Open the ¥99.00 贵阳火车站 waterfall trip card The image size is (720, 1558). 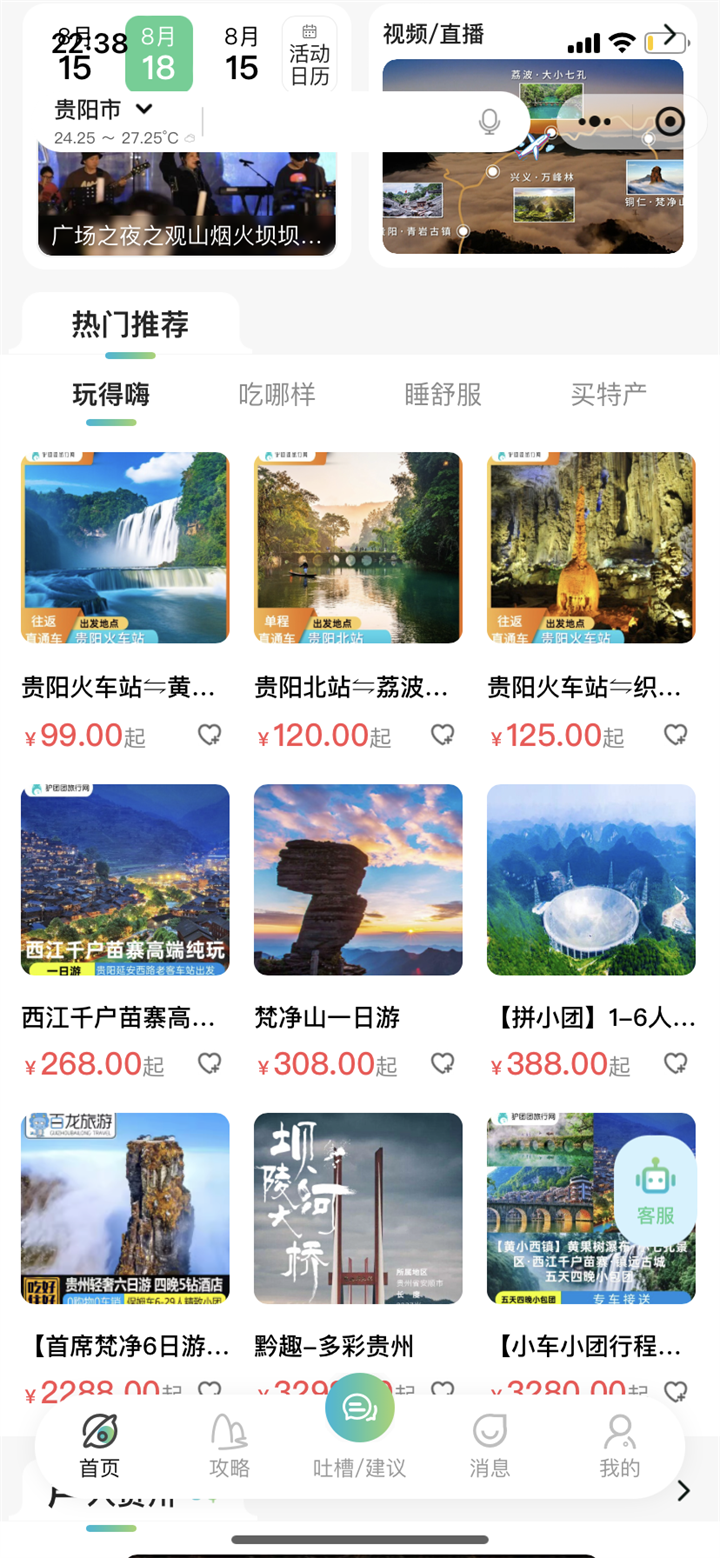pos(125,548)
